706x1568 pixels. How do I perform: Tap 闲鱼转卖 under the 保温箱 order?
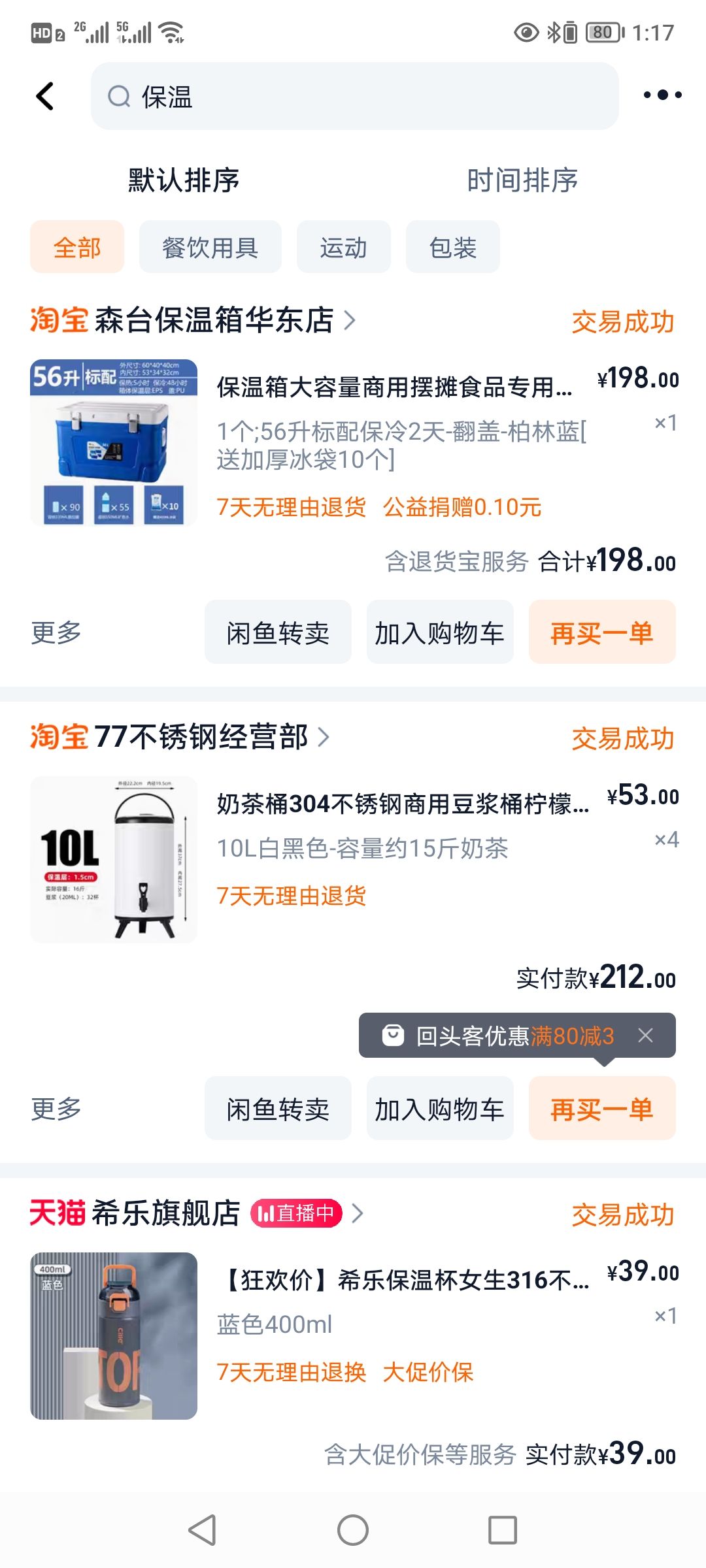[x=278, y=632]
